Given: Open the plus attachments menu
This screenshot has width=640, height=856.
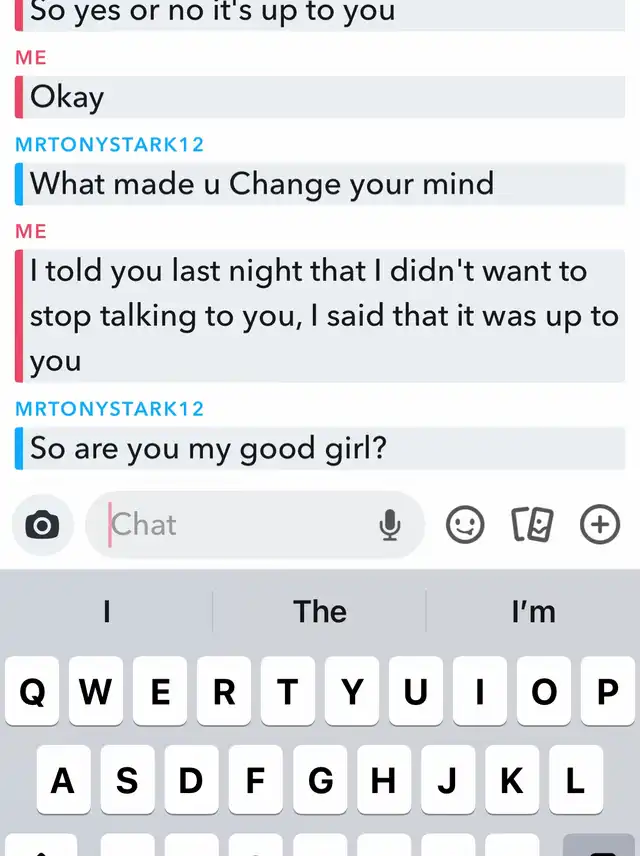Looking at the screenshot, I should click(600, 525).
